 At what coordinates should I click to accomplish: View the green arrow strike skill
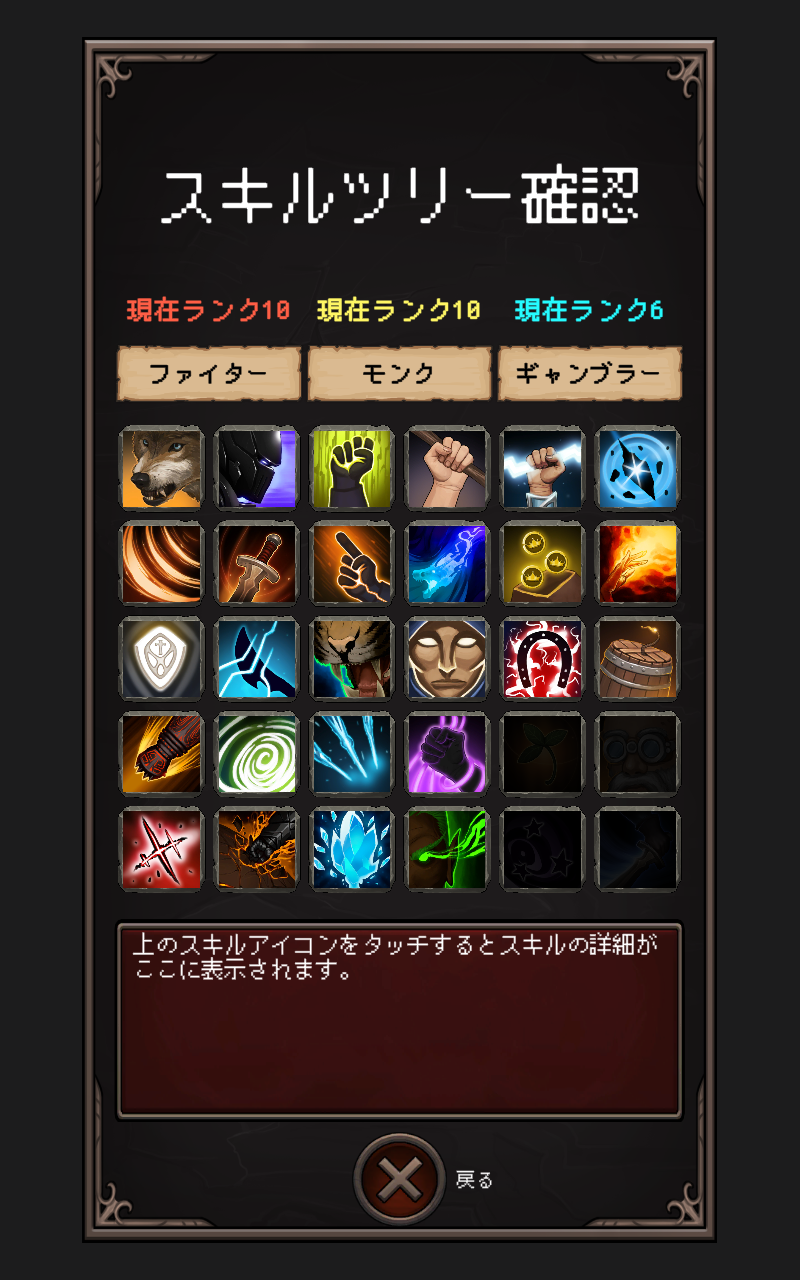tap(447, 850)
